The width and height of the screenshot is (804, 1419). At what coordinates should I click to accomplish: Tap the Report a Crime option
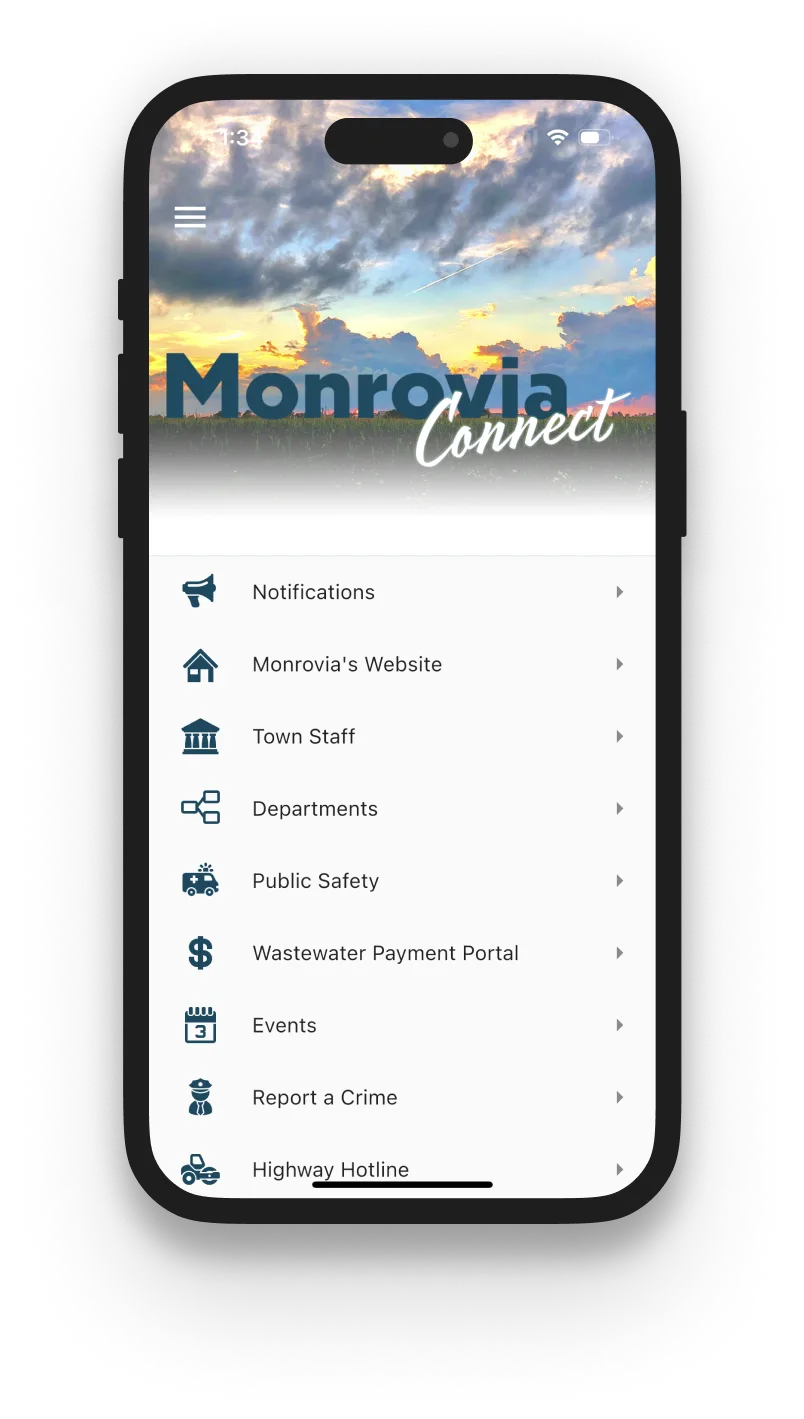point(324,1097)
